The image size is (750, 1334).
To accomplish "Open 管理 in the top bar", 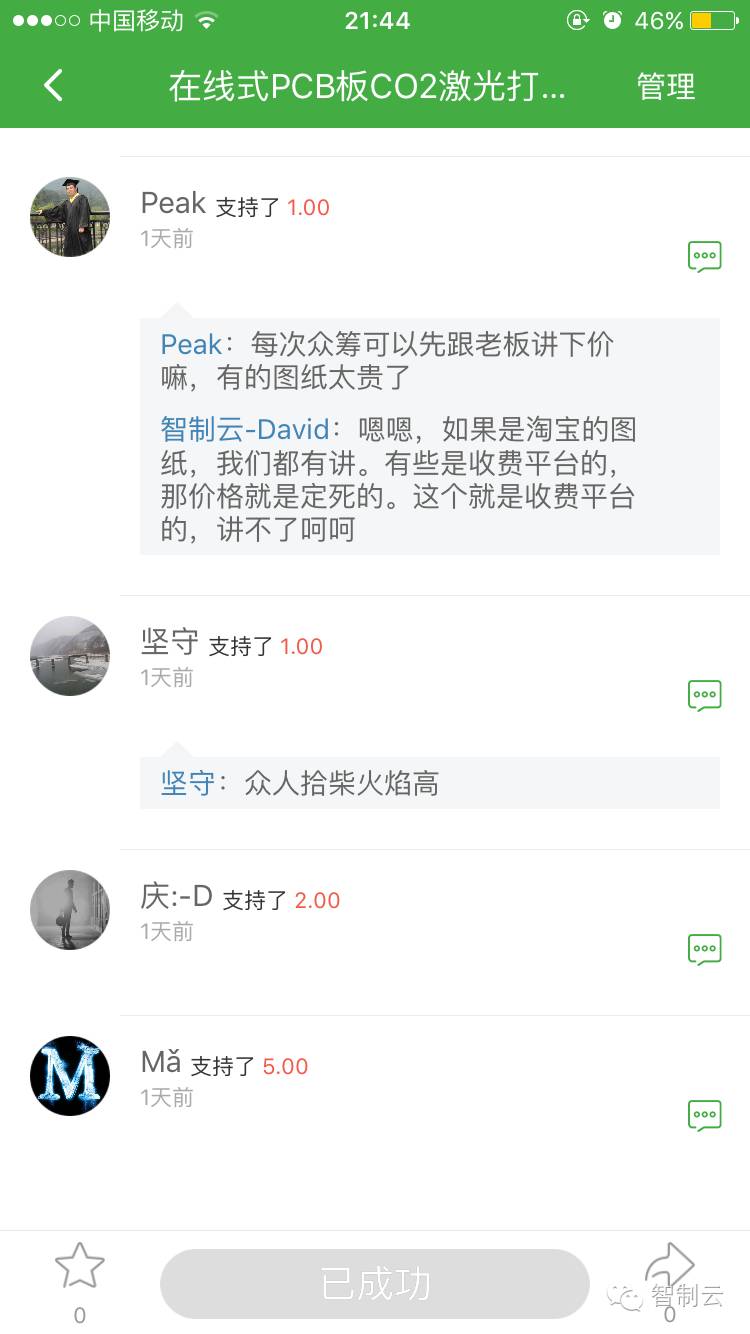I will tap(665, 87).
